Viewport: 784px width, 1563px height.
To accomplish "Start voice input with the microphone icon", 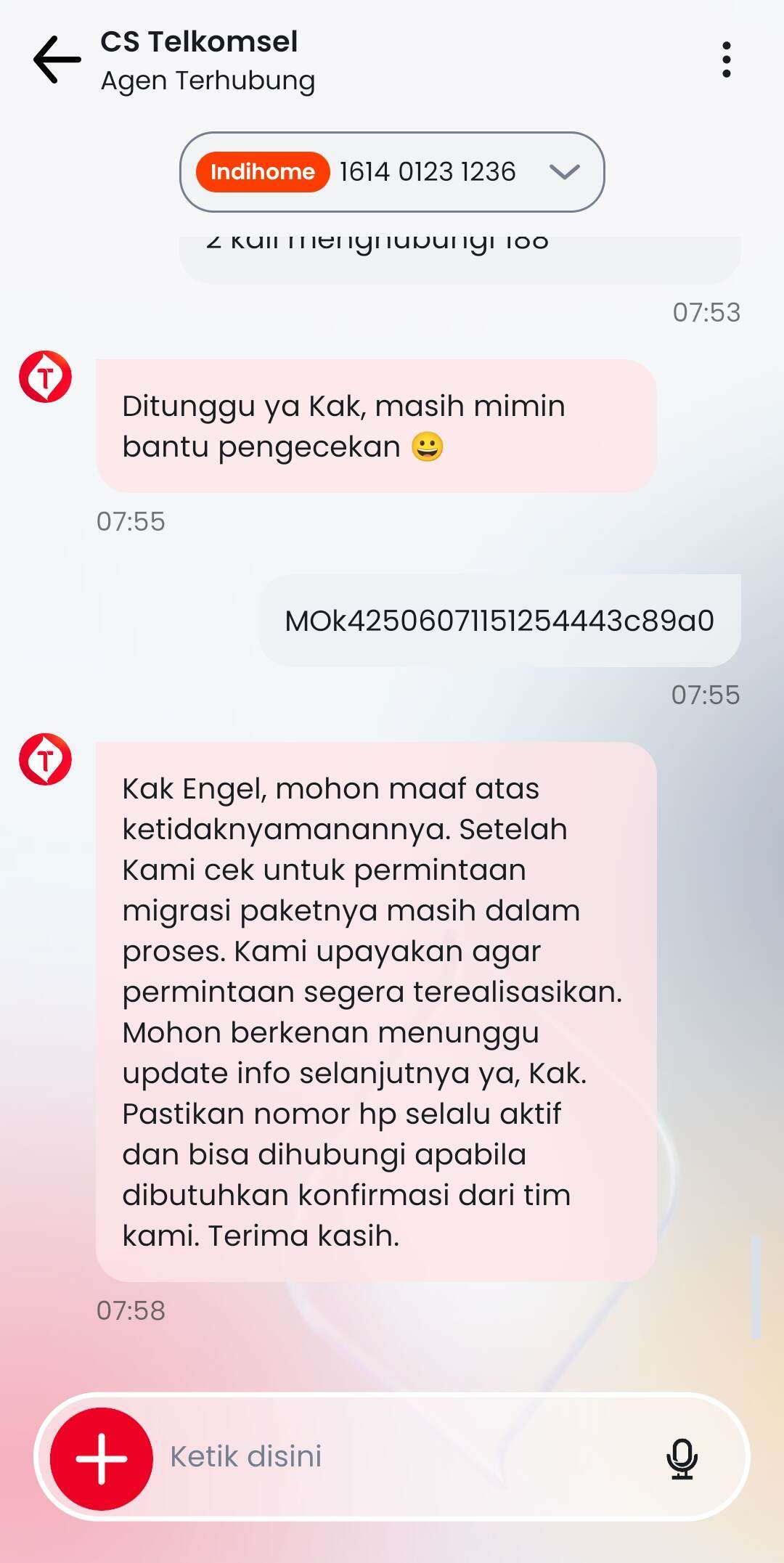I will (682, 1458).
